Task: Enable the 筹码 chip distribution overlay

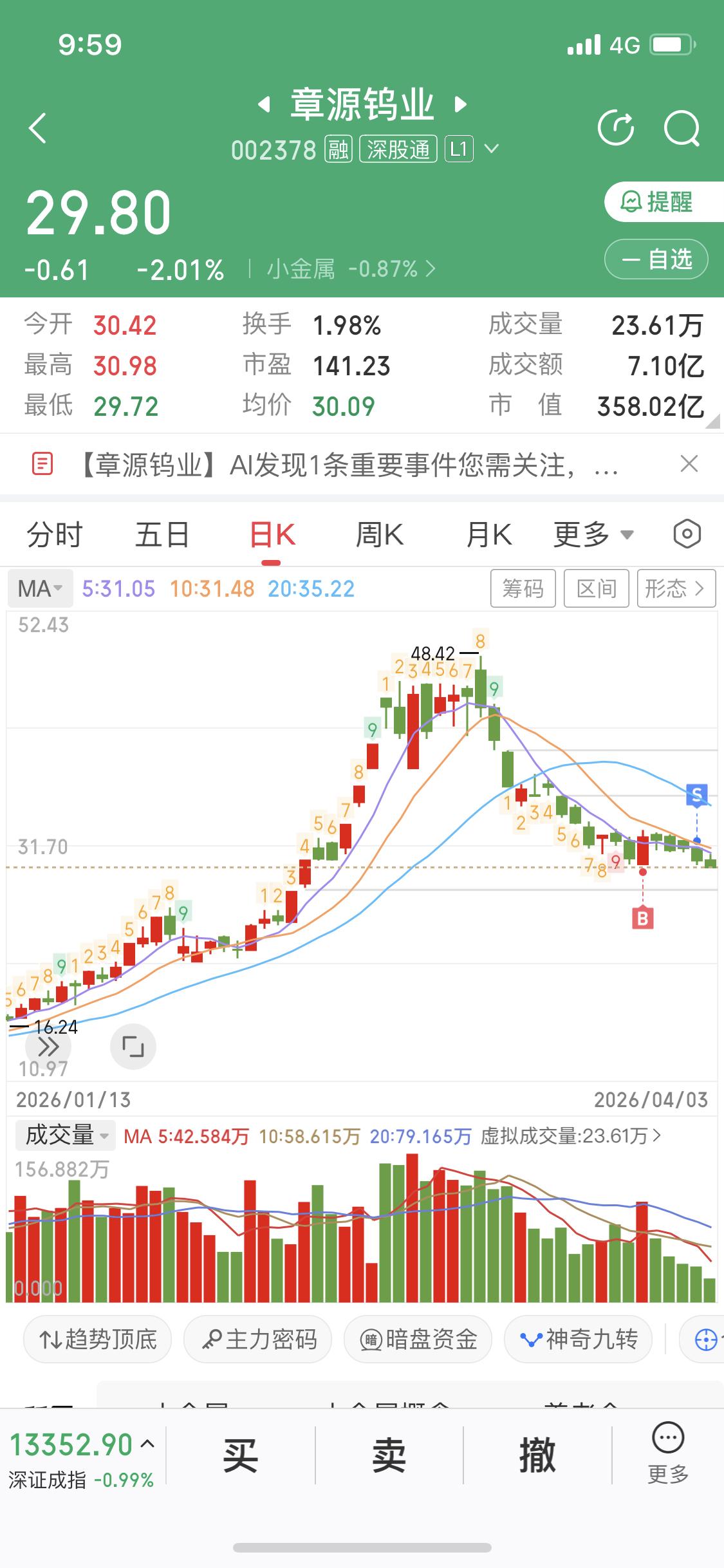Action: (x=523, y=588)
